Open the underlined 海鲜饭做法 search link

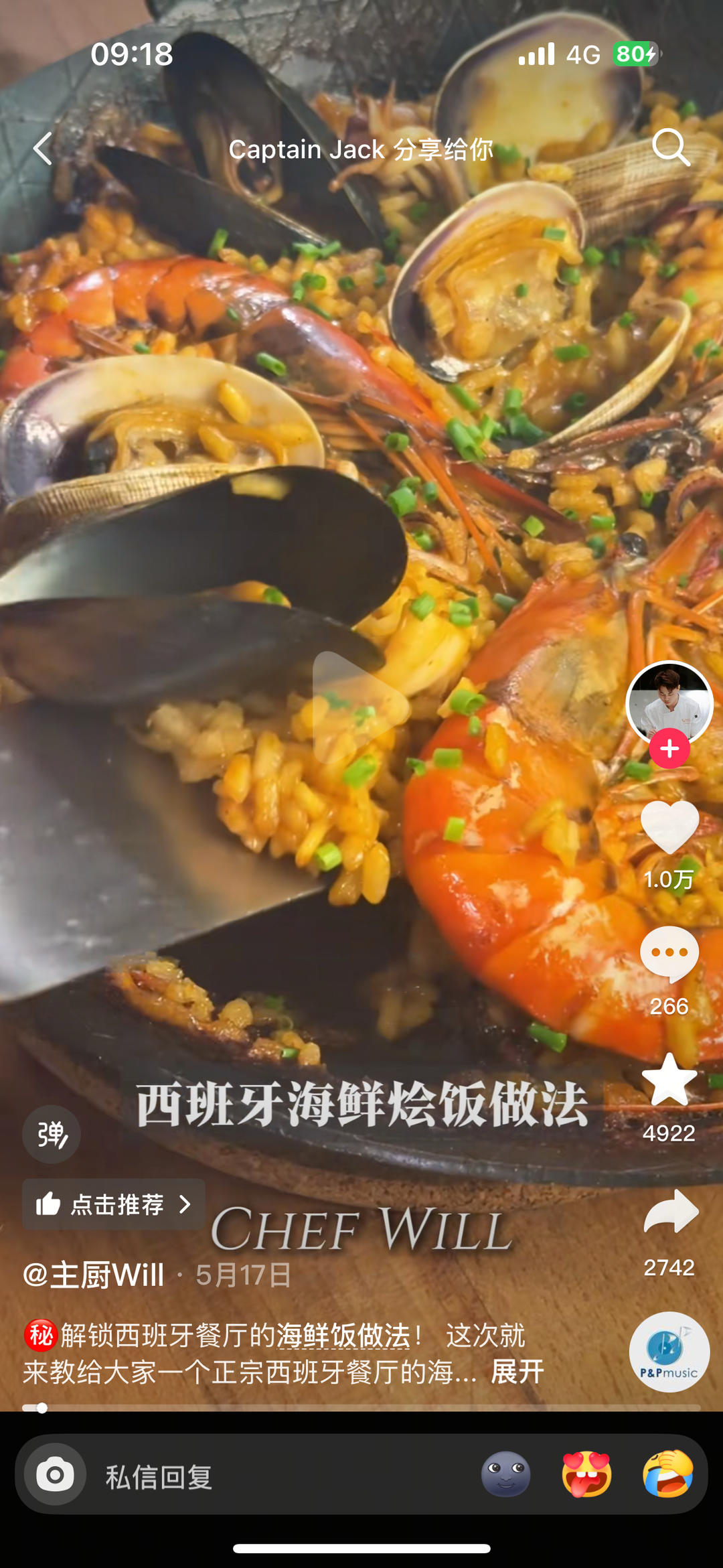point(343,1336)
